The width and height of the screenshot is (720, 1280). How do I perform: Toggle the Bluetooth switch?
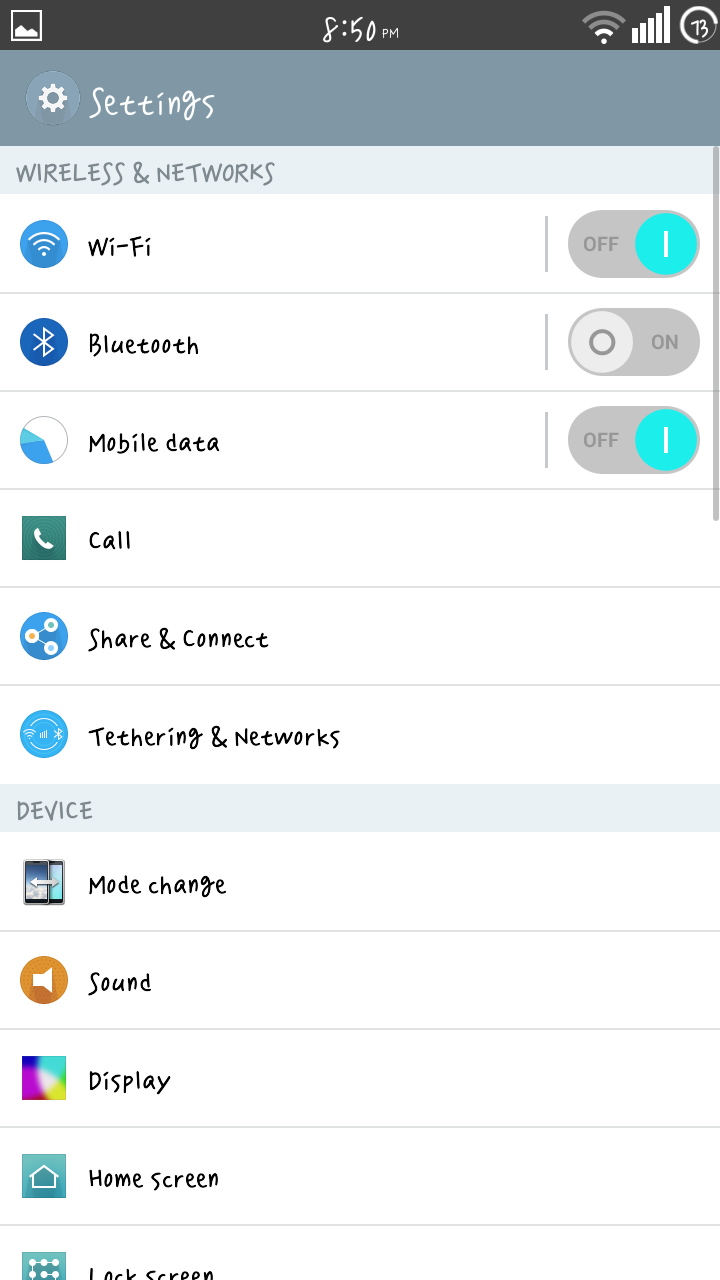[x=633, y=342]
